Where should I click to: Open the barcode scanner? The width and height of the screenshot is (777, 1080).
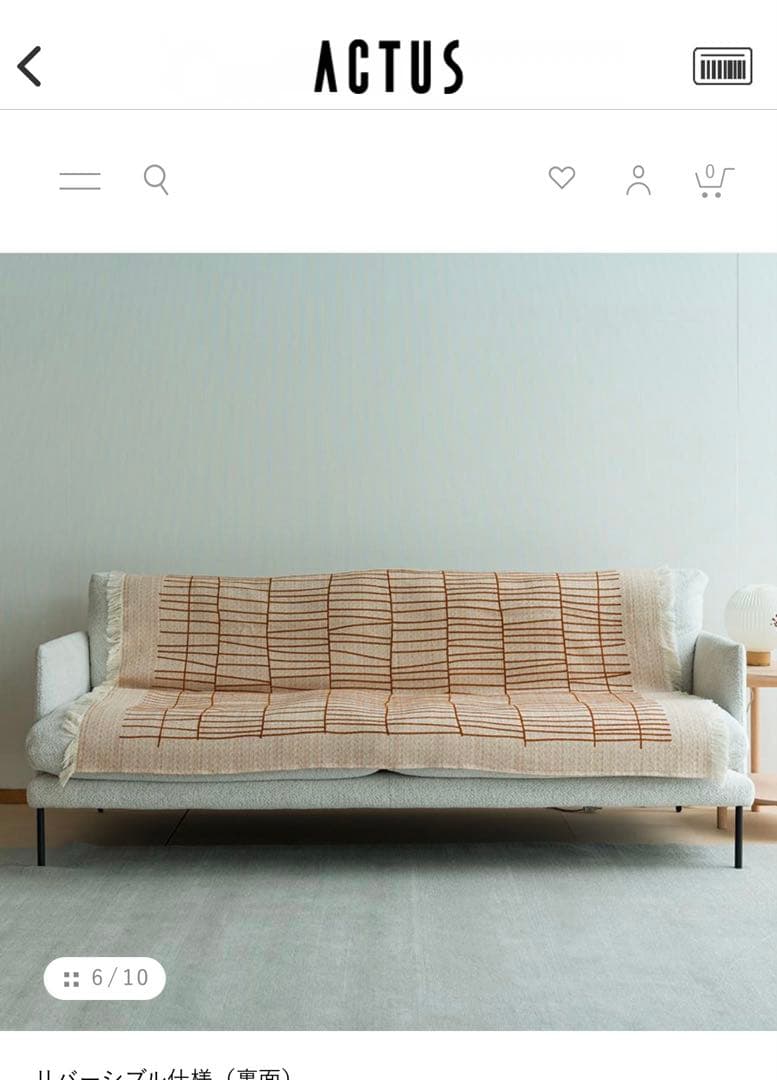[x=724, y=65]
